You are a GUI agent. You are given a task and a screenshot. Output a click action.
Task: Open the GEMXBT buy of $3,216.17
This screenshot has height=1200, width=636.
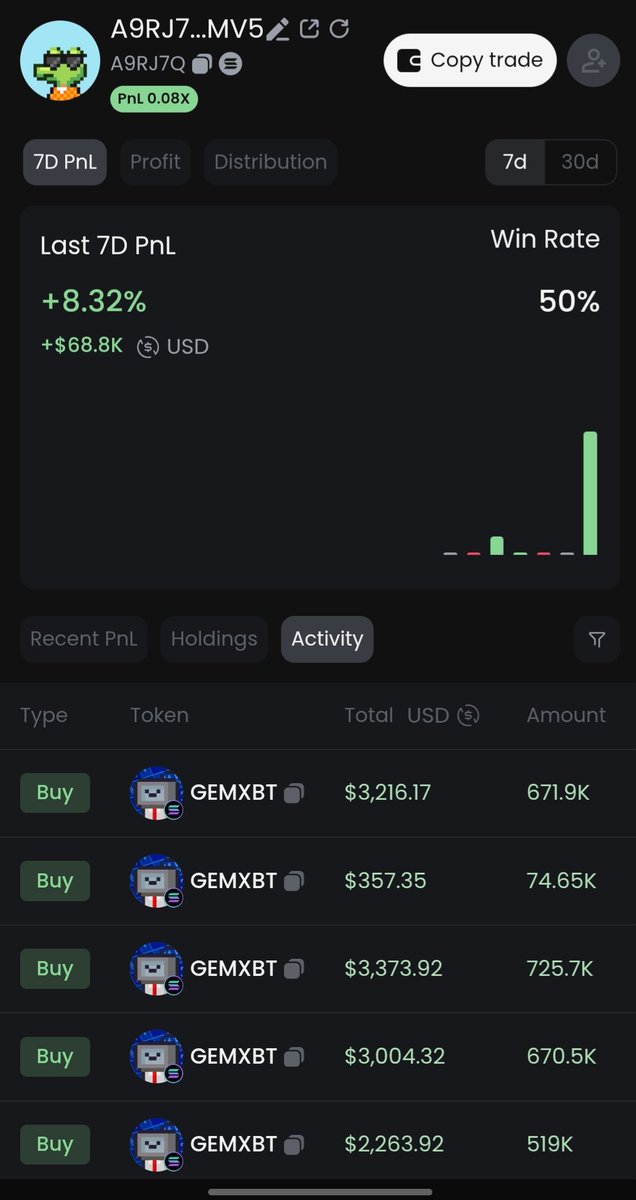[x=318, y=793]
